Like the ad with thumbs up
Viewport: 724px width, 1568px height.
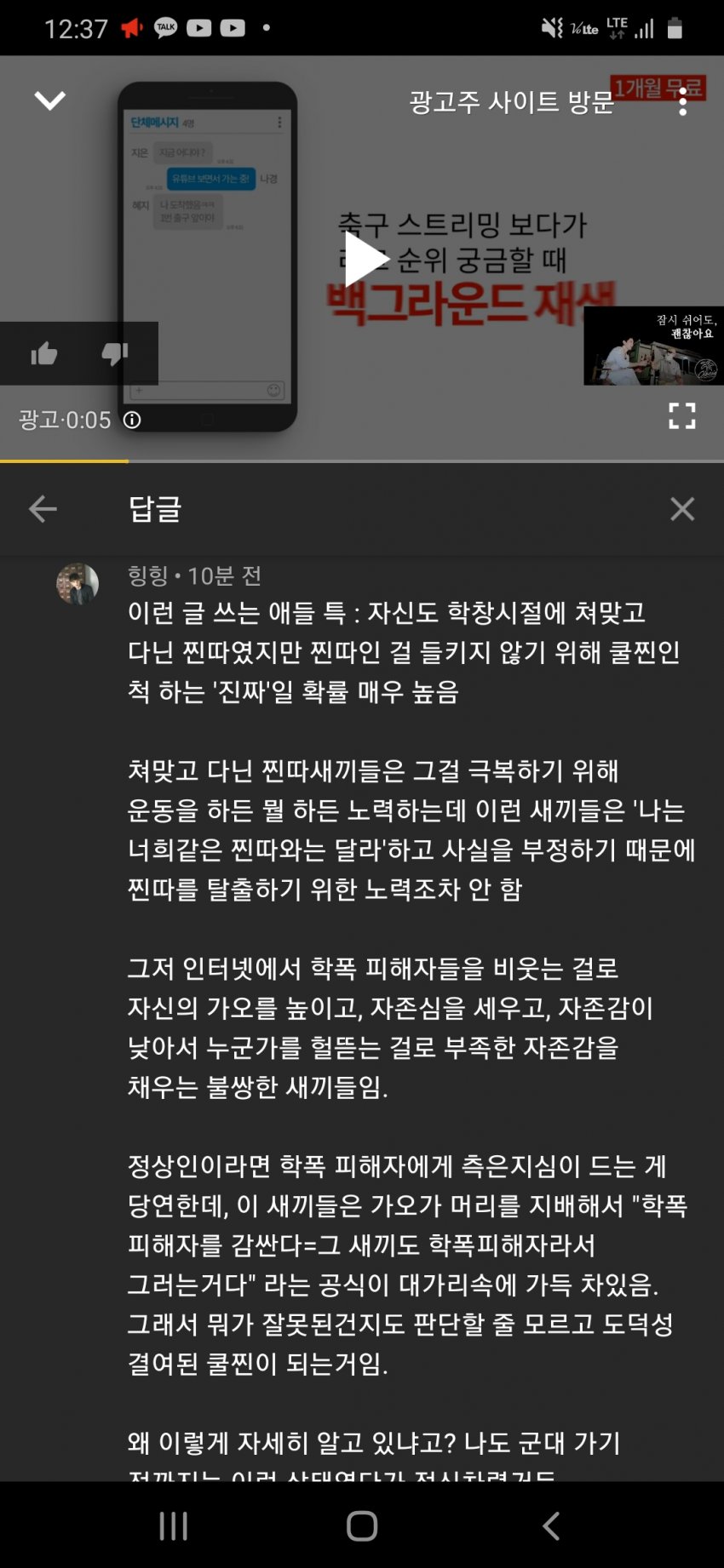(x=43, y=353)
